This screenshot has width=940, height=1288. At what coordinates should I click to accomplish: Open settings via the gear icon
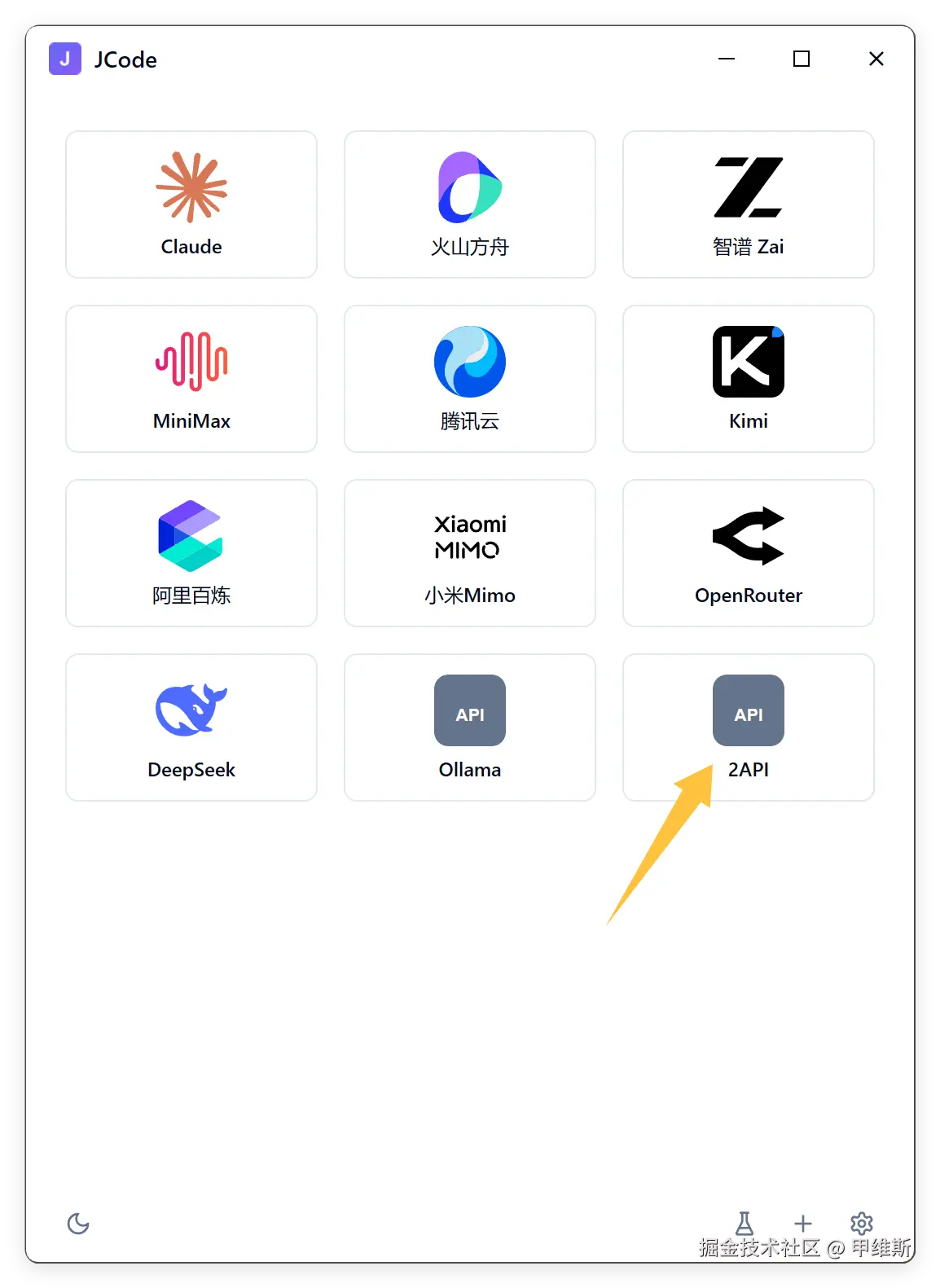(862, 1223)
